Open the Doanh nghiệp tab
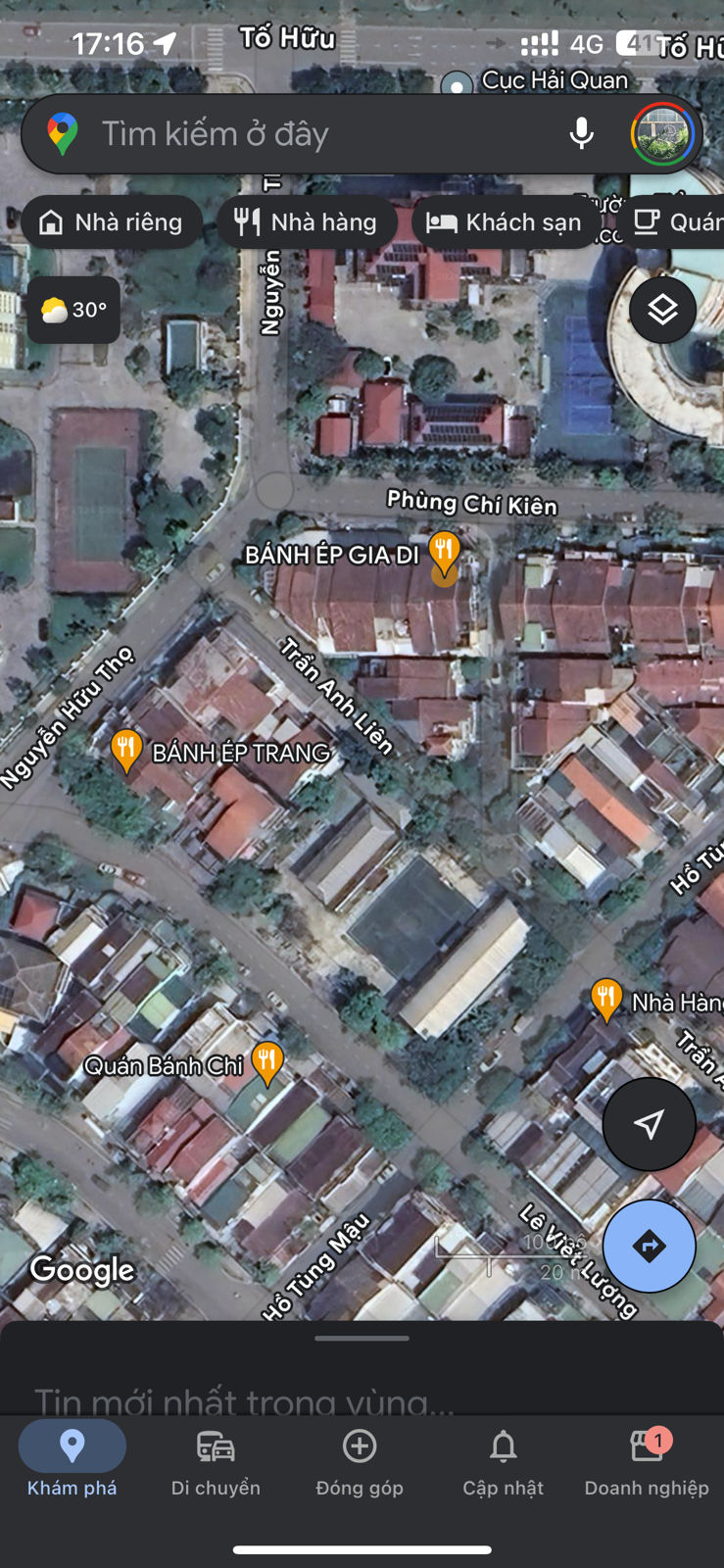 point(647,1462)
